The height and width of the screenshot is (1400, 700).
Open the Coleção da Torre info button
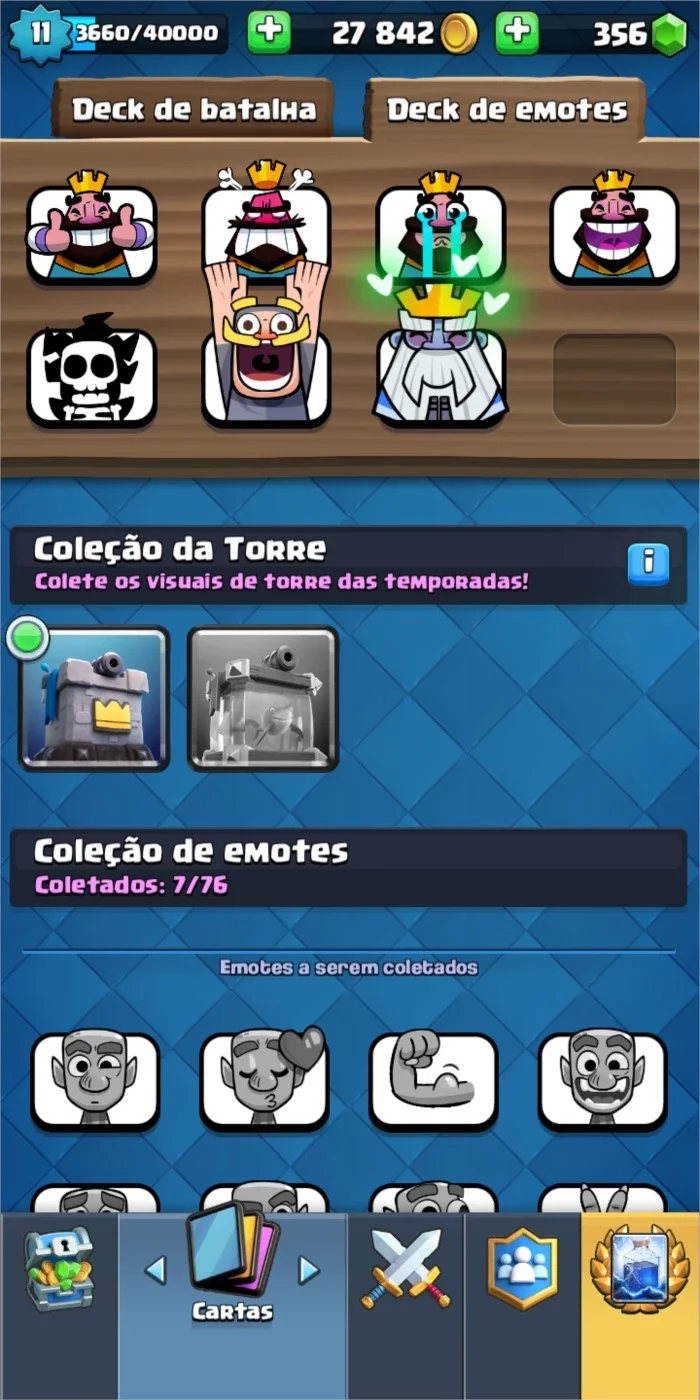648,564
